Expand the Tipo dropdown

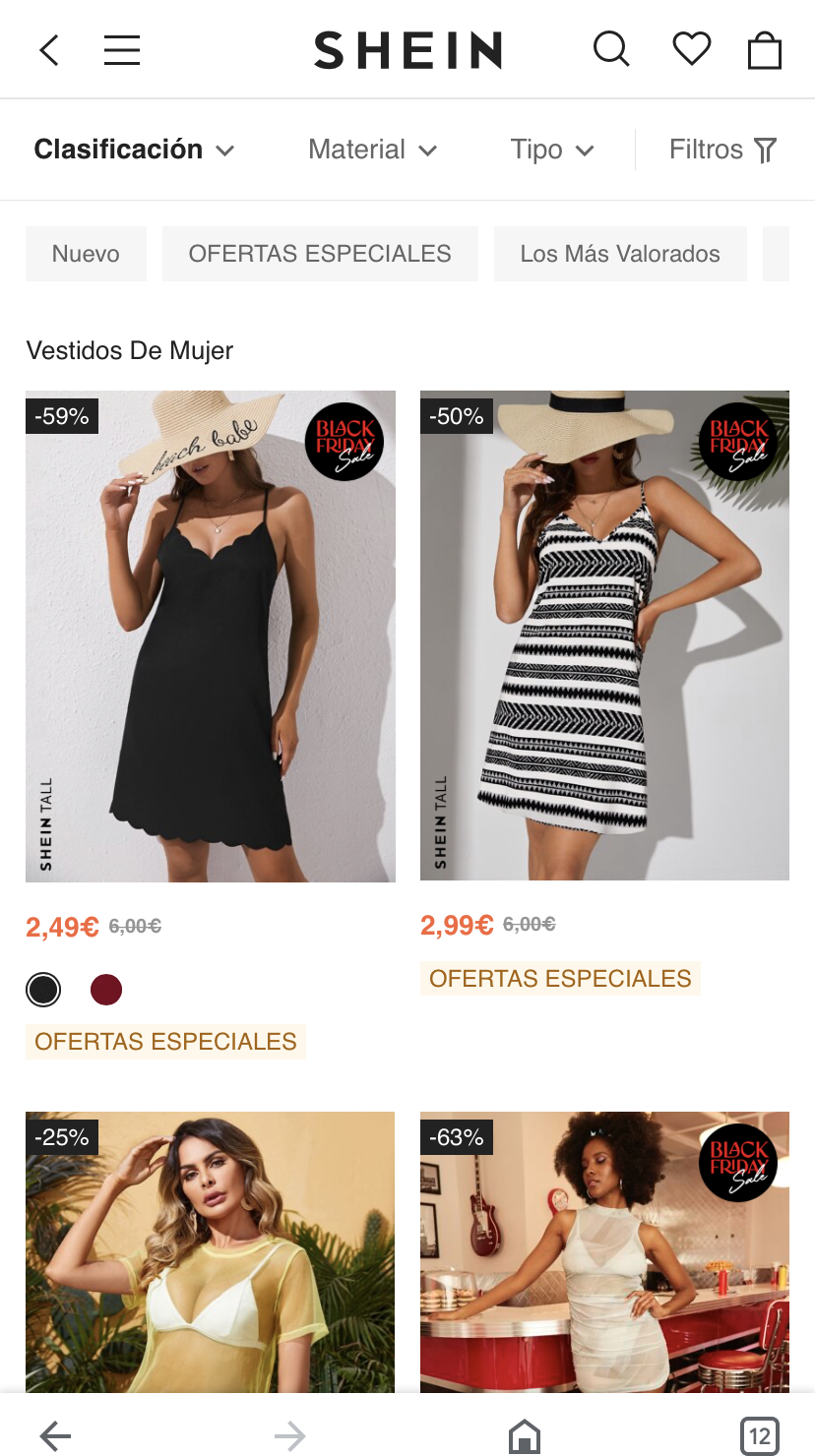tap(551, 150)
